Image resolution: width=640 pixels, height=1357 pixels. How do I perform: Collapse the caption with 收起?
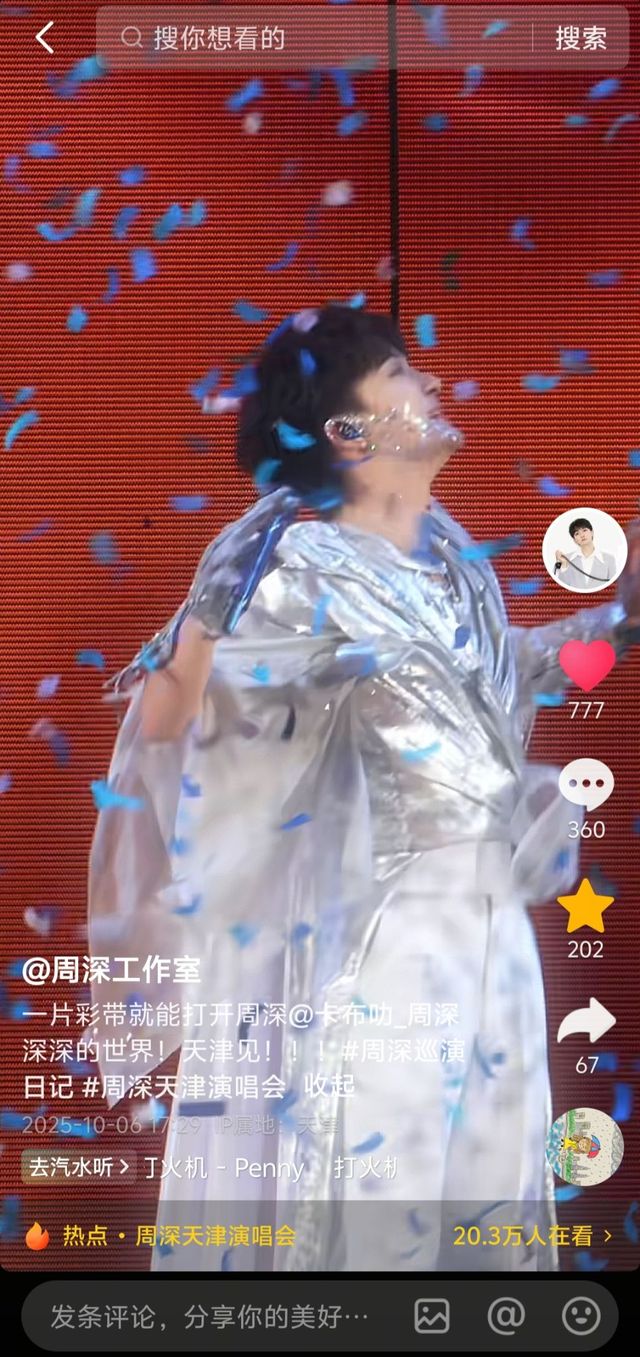click(330, 1086)
